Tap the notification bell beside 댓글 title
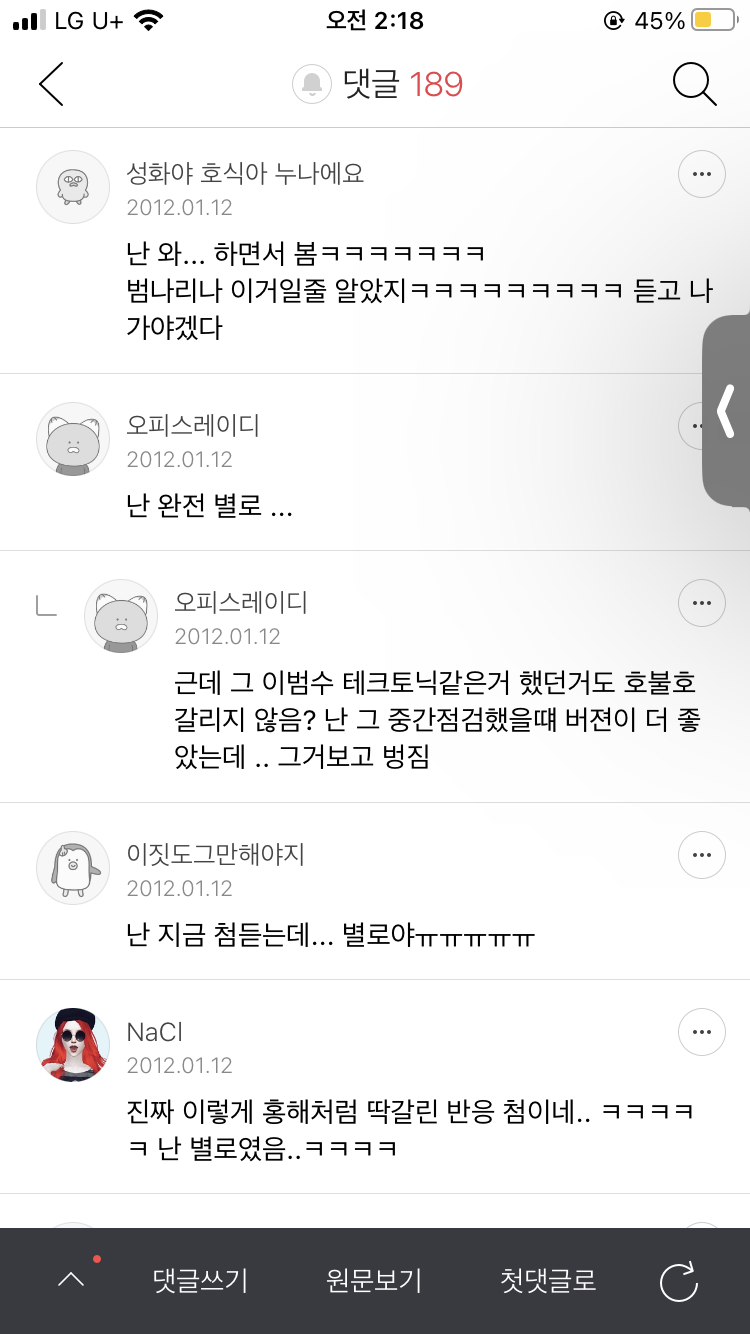750x1334 pixels. [x=311, y=84]
